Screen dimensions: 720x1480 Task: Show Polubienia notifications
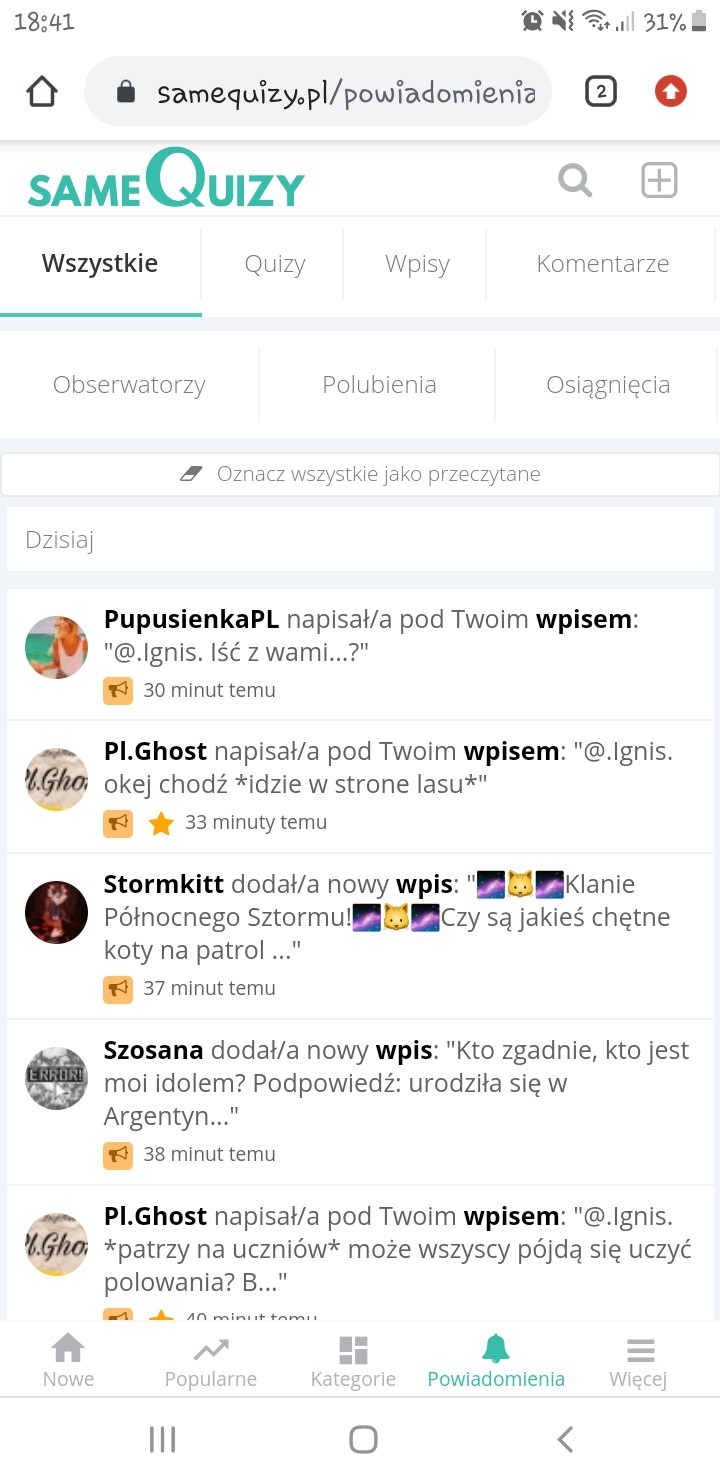379,385
